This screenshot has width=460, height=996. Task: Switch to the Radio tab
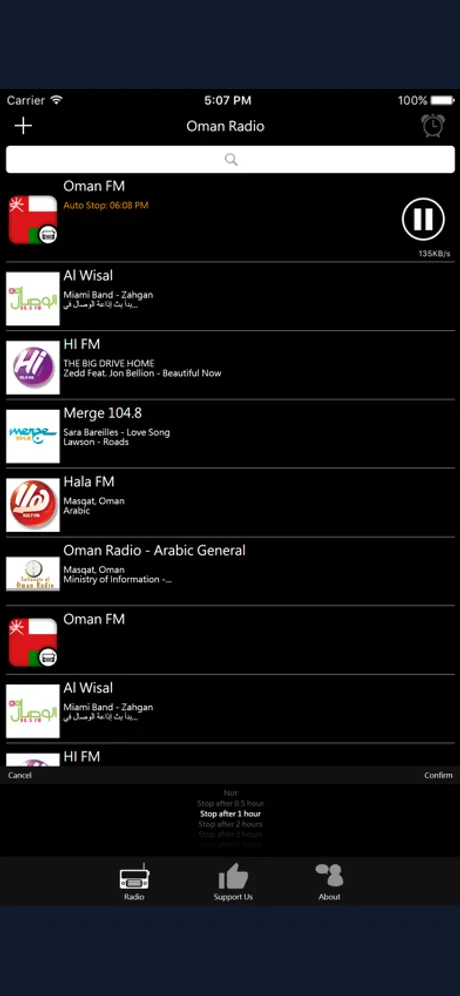(134, 882)
